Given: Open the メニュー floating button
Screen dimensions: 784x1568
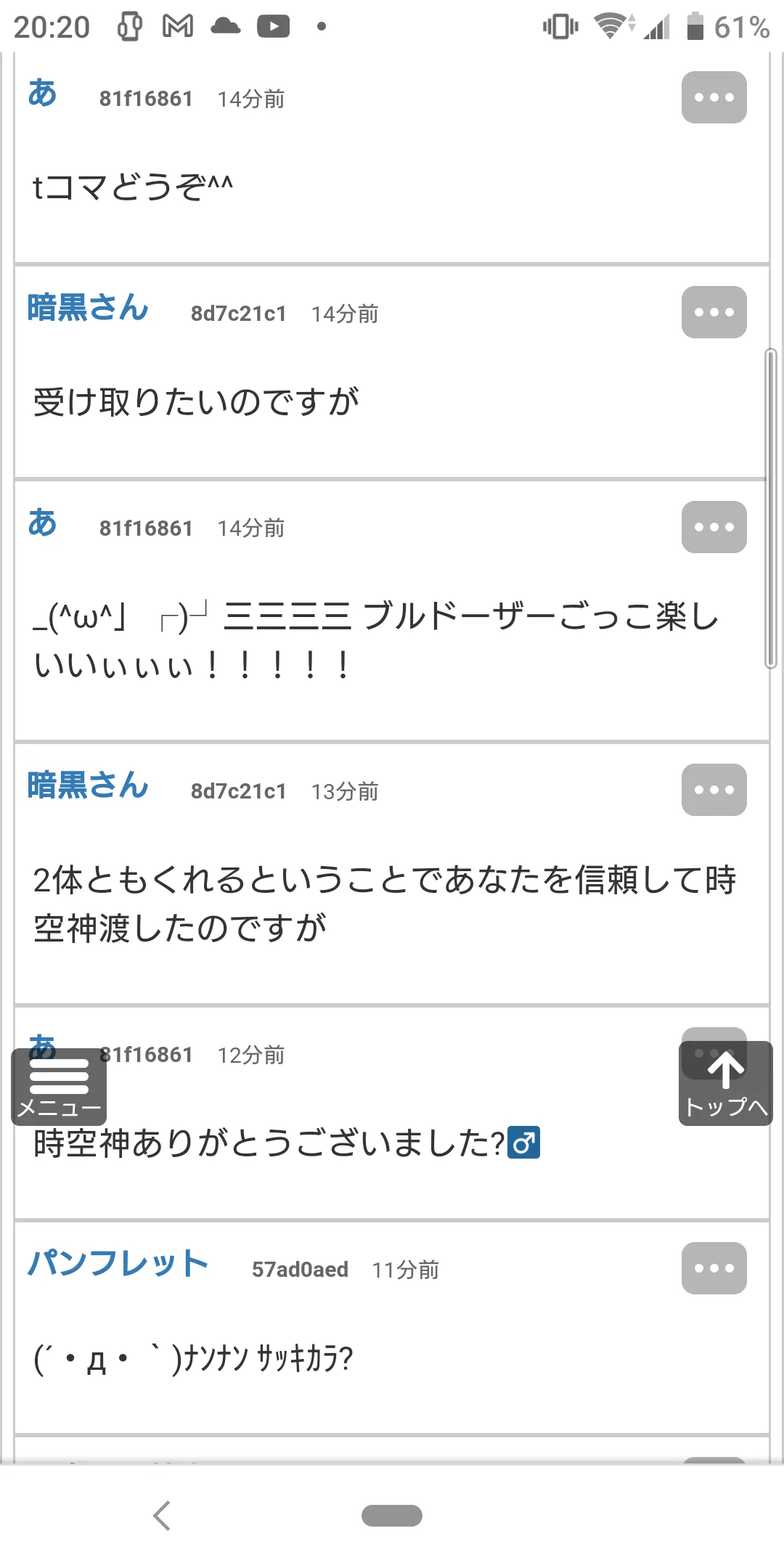Looking at the screenshot, I should coord(59,1087).
